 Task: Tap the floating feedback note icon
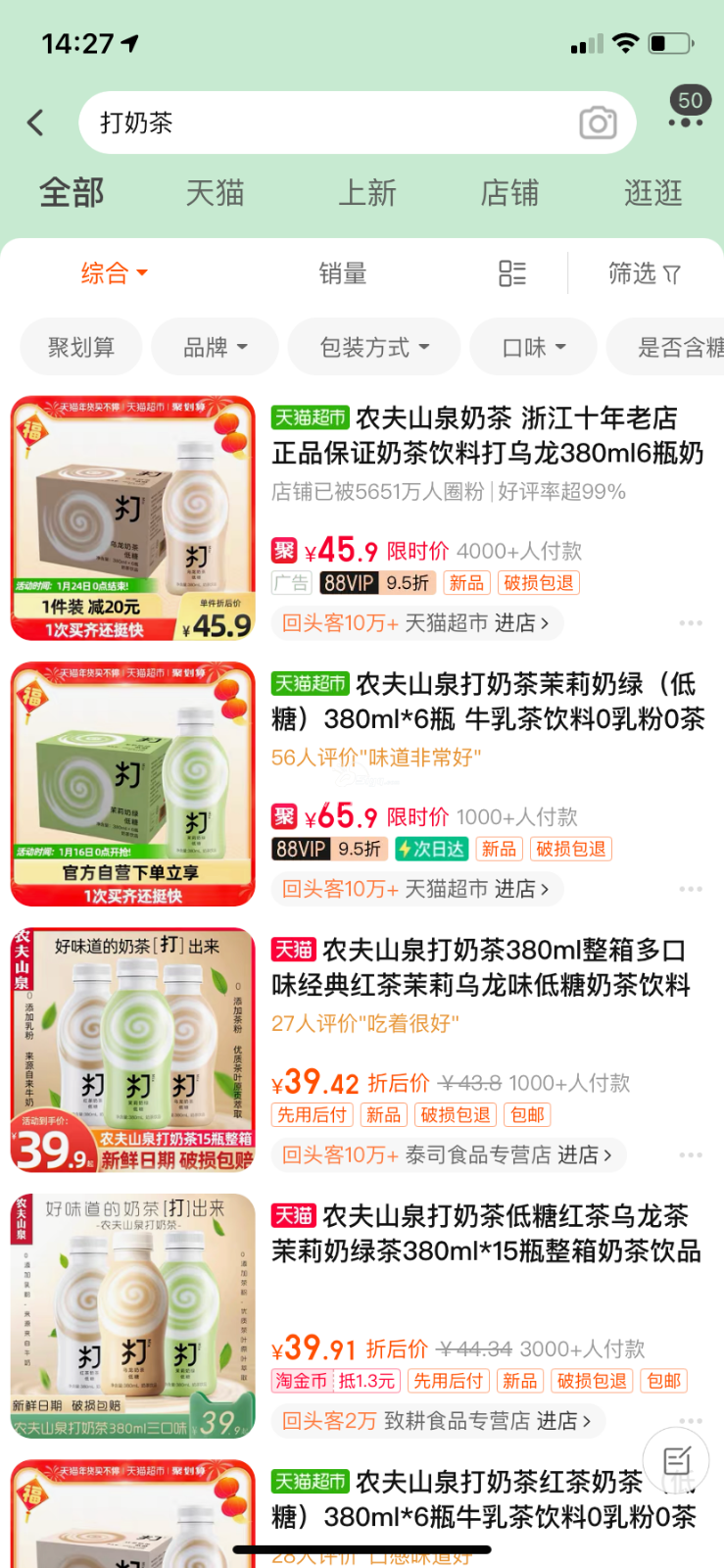676,1461
